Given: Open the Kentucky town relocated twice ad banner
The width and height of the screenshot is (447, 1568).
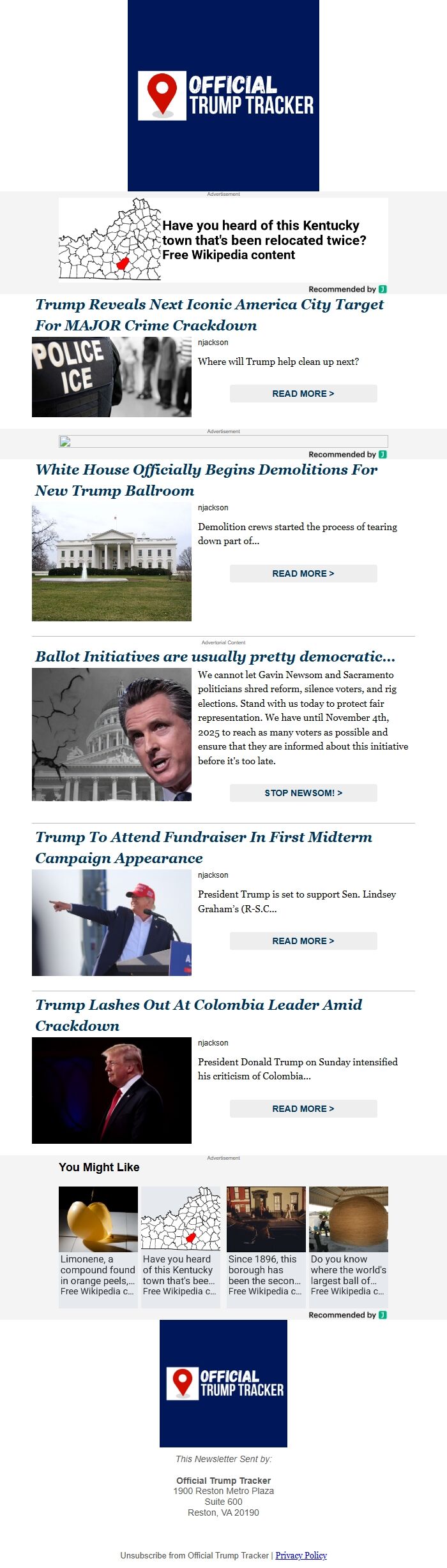Looking at the screenshot, I should pyautogui.click(x=223, y=240).
